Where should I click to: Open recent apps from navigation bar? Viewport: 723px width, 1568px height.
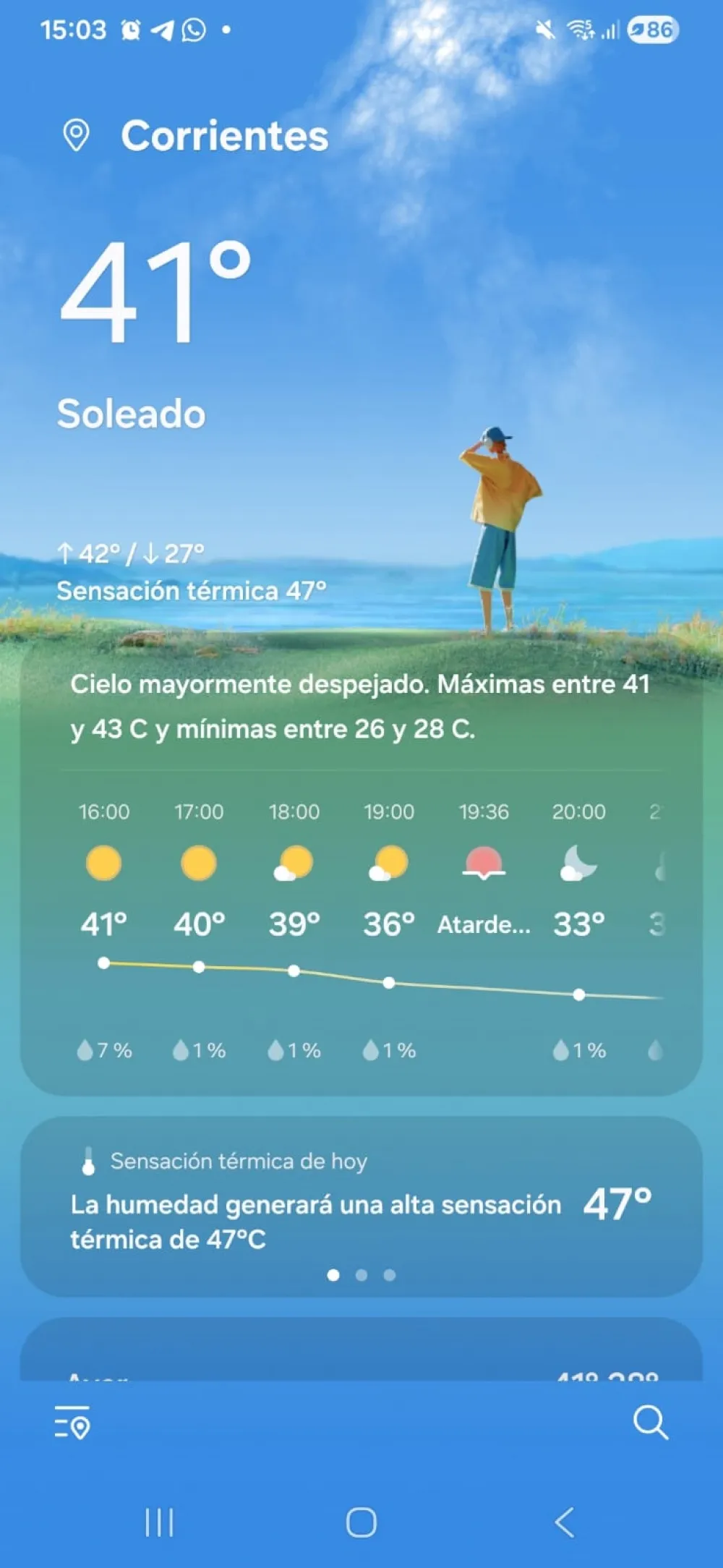pyautogui.click(x=159, y=1522)
